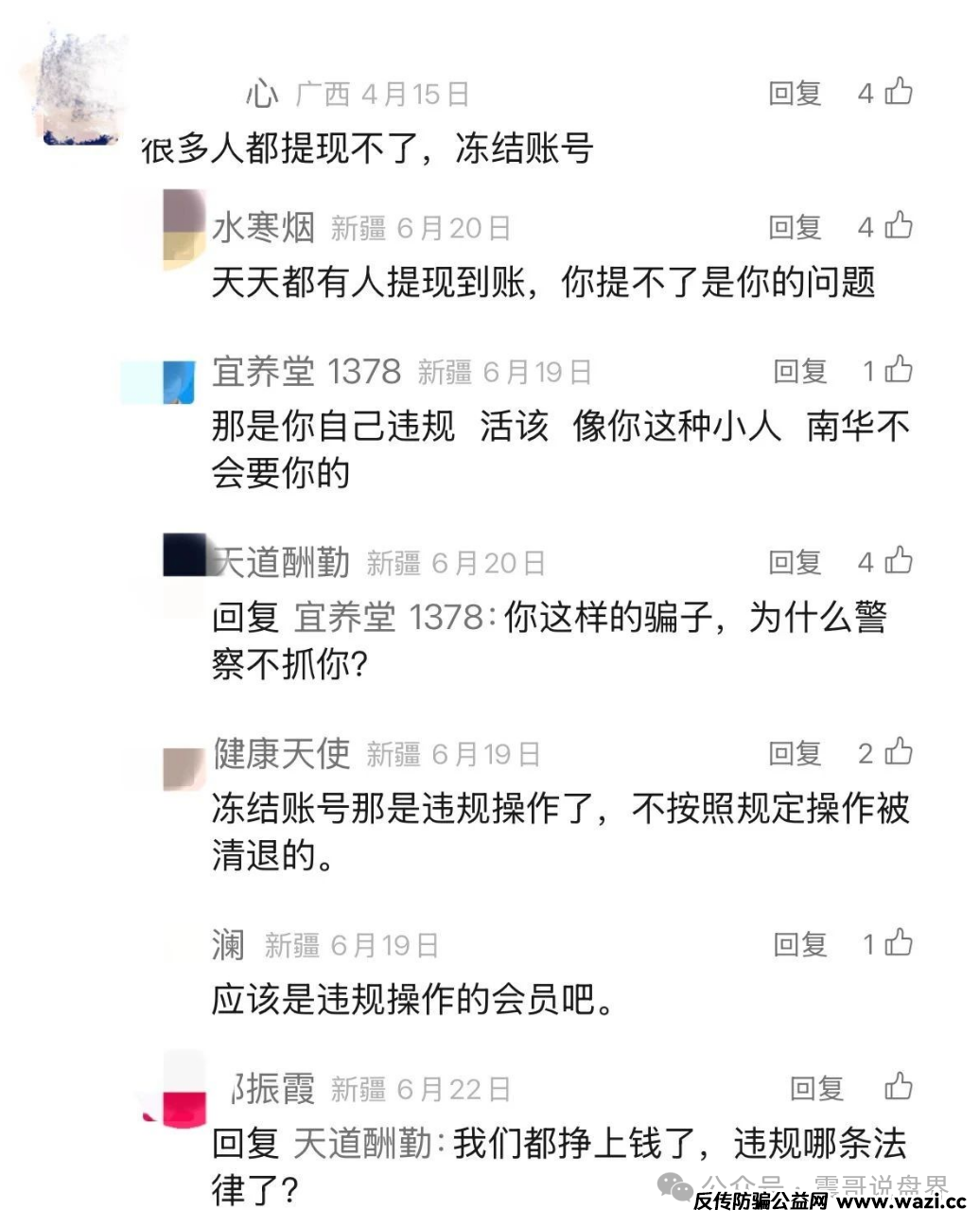Image resolution: width=980 pixels, height=1227 pixels.
Task: Like the comment by 心
Action: [898, 92]
